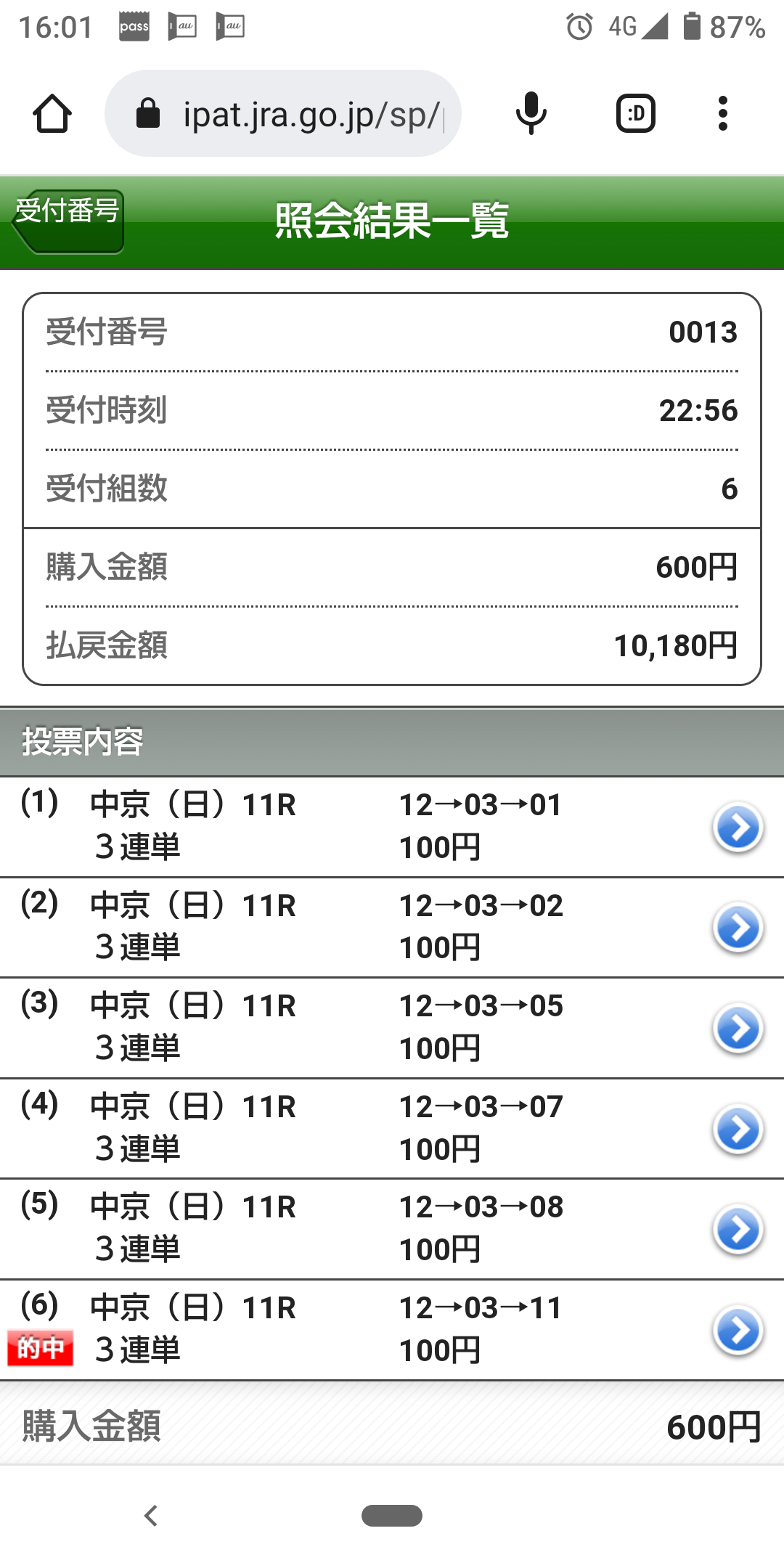Open the browser overflow menu
Image resolution: width=784 pixels, height=1568 pixels.
(x=722, y=114)
